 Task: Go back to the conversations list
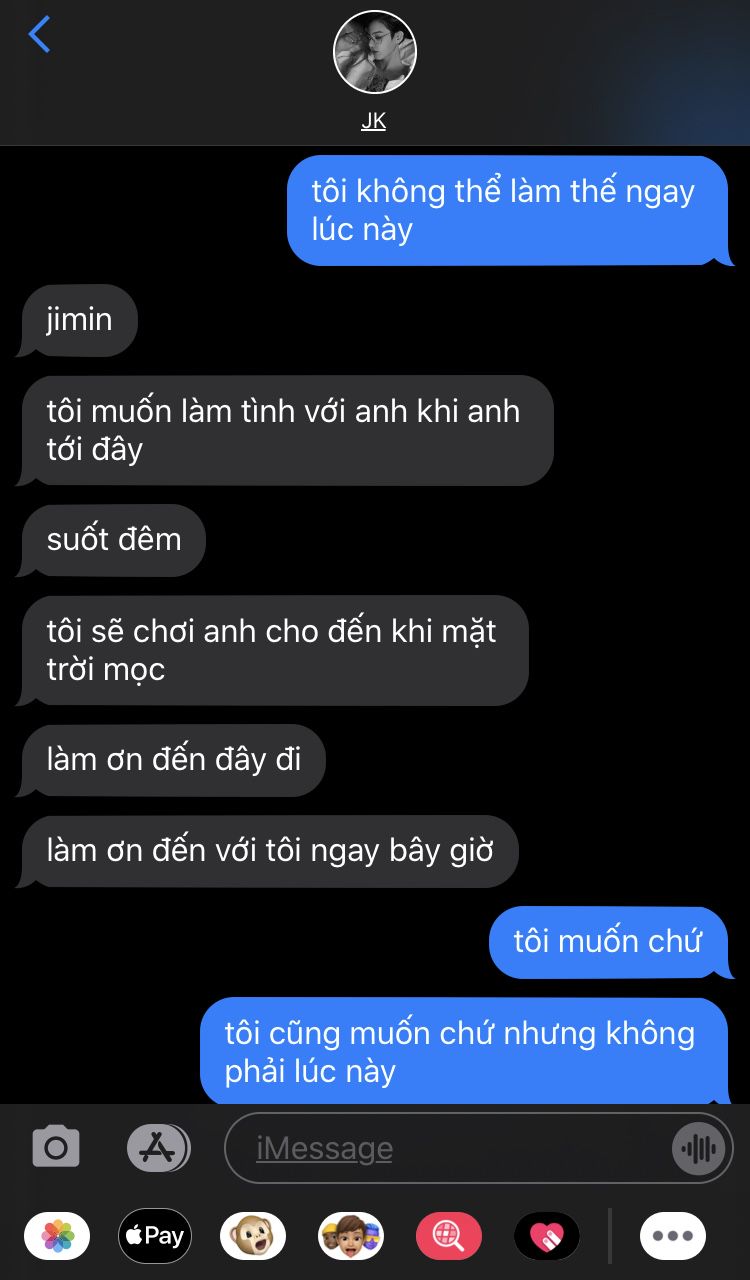tap(39, 34)
